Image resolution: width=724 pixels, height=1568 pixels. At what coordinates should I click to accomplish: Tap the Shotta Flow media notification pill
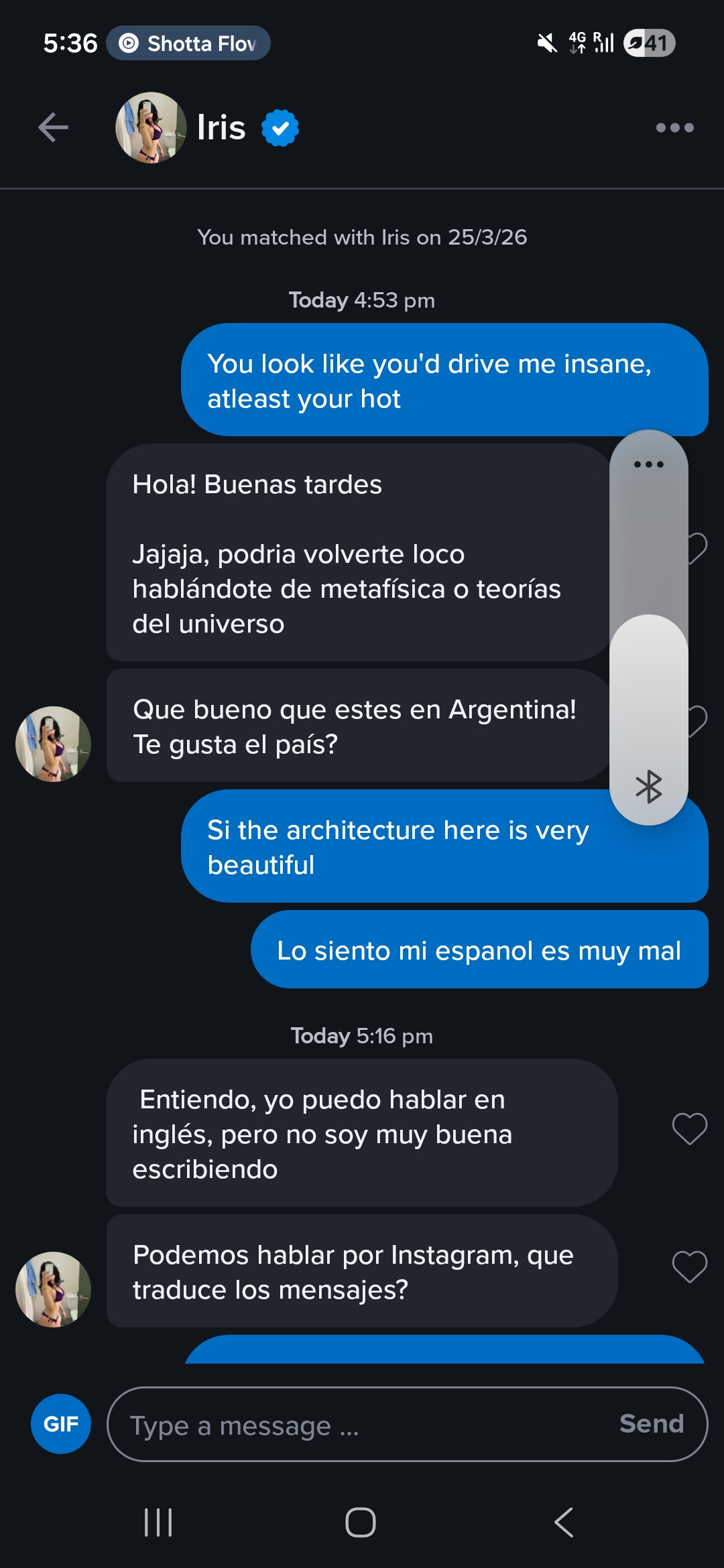pyautogui.click(x=188, y=43)
